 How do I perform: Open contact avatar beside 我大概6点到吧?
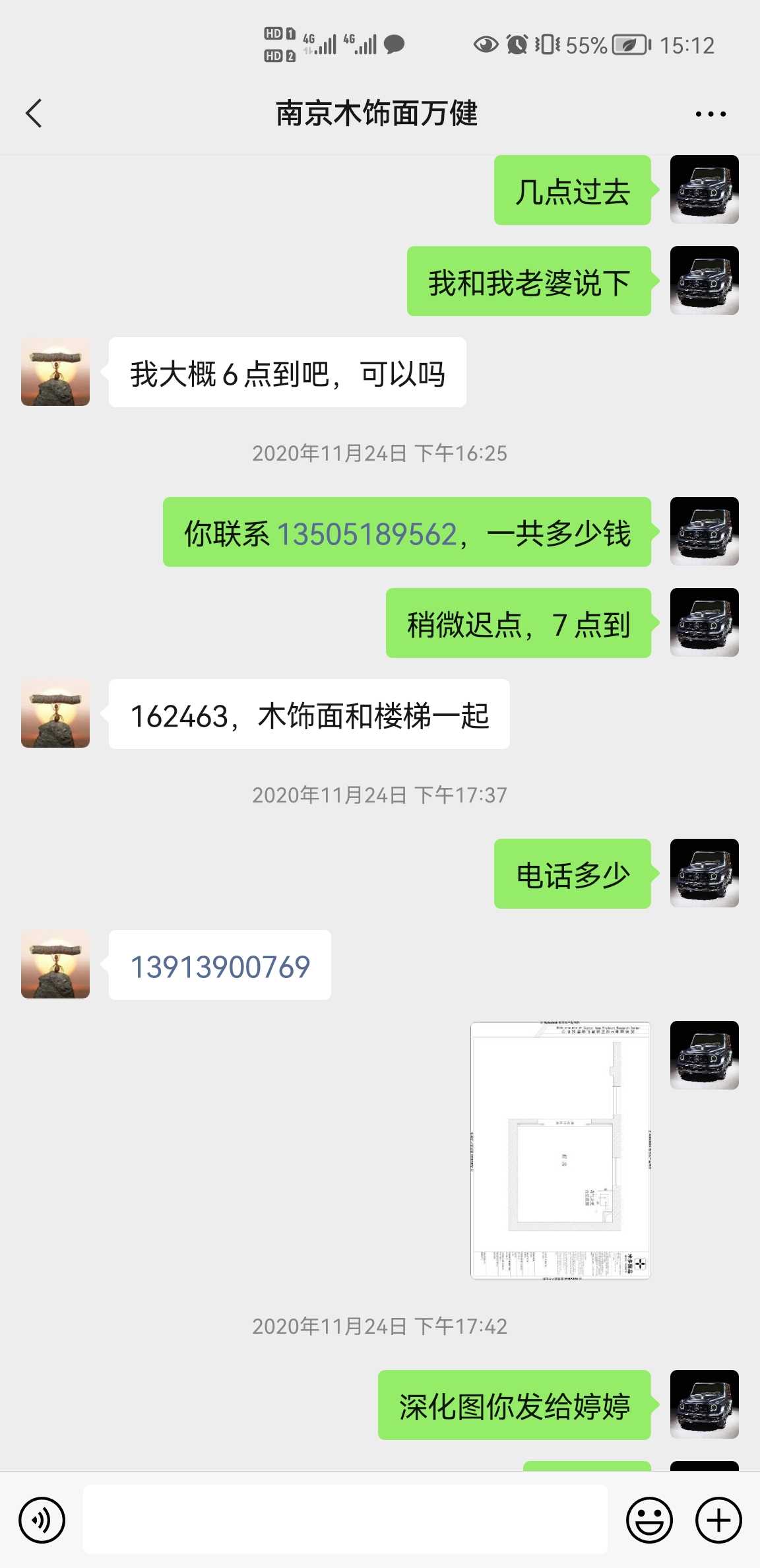(x=55, y=372)
